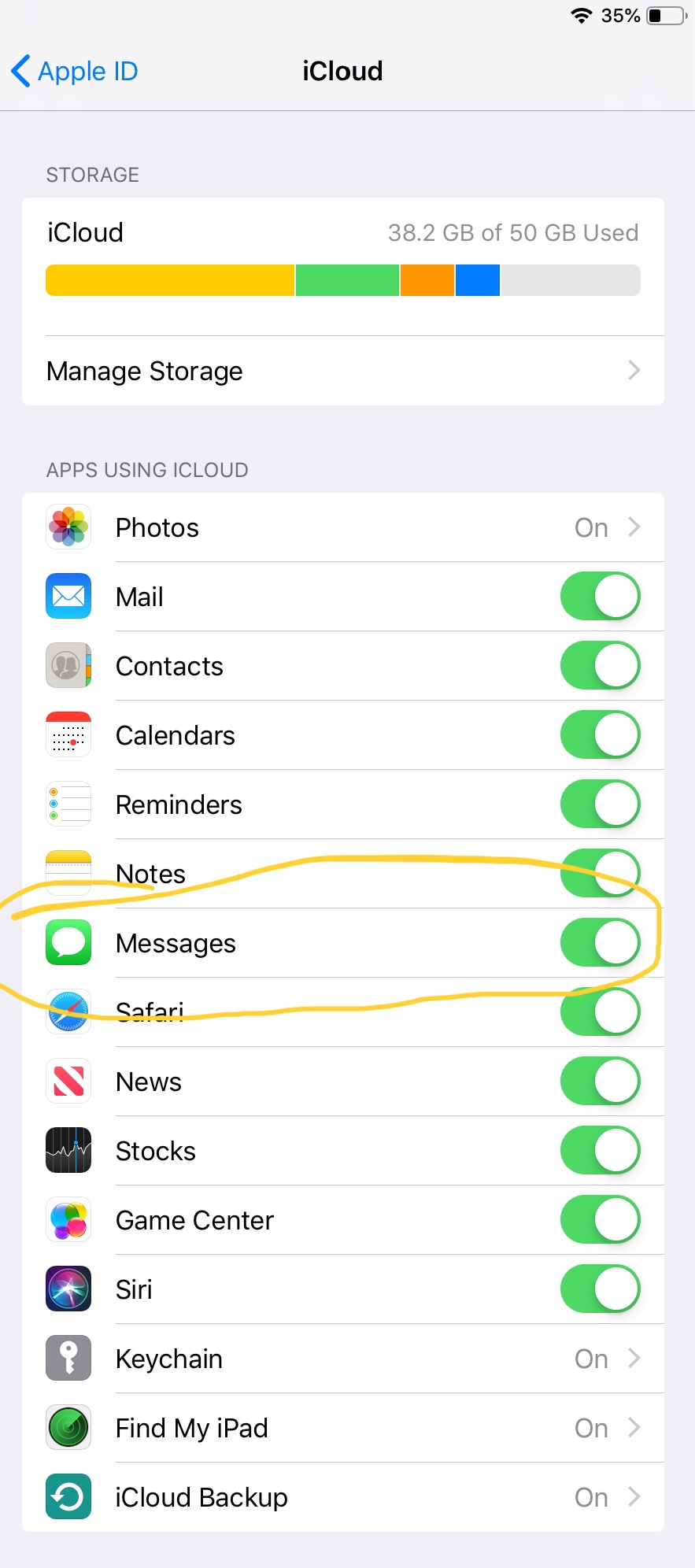
Task: Turn off Safari iCloud sync
Action: click(x=600, y=1012)
